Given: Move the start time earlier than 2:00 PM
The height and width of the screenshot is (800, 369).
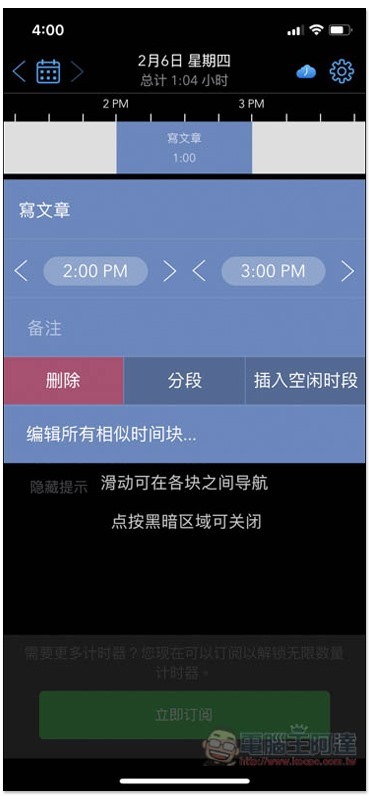Looking at the screenshot, I should (21, 271).
